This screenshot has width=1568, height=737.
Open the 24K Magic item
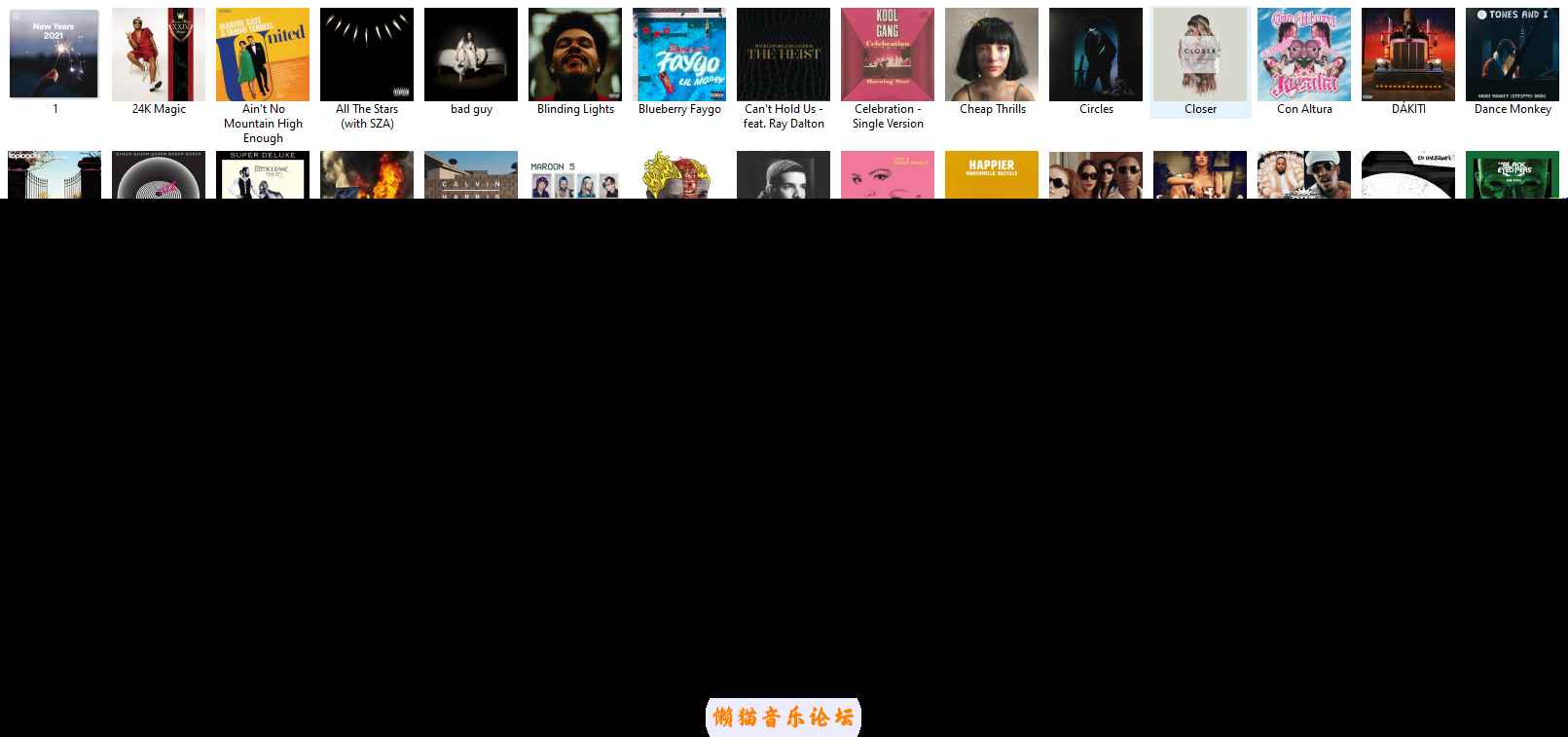pyautogui.click(x=159, y=55)
